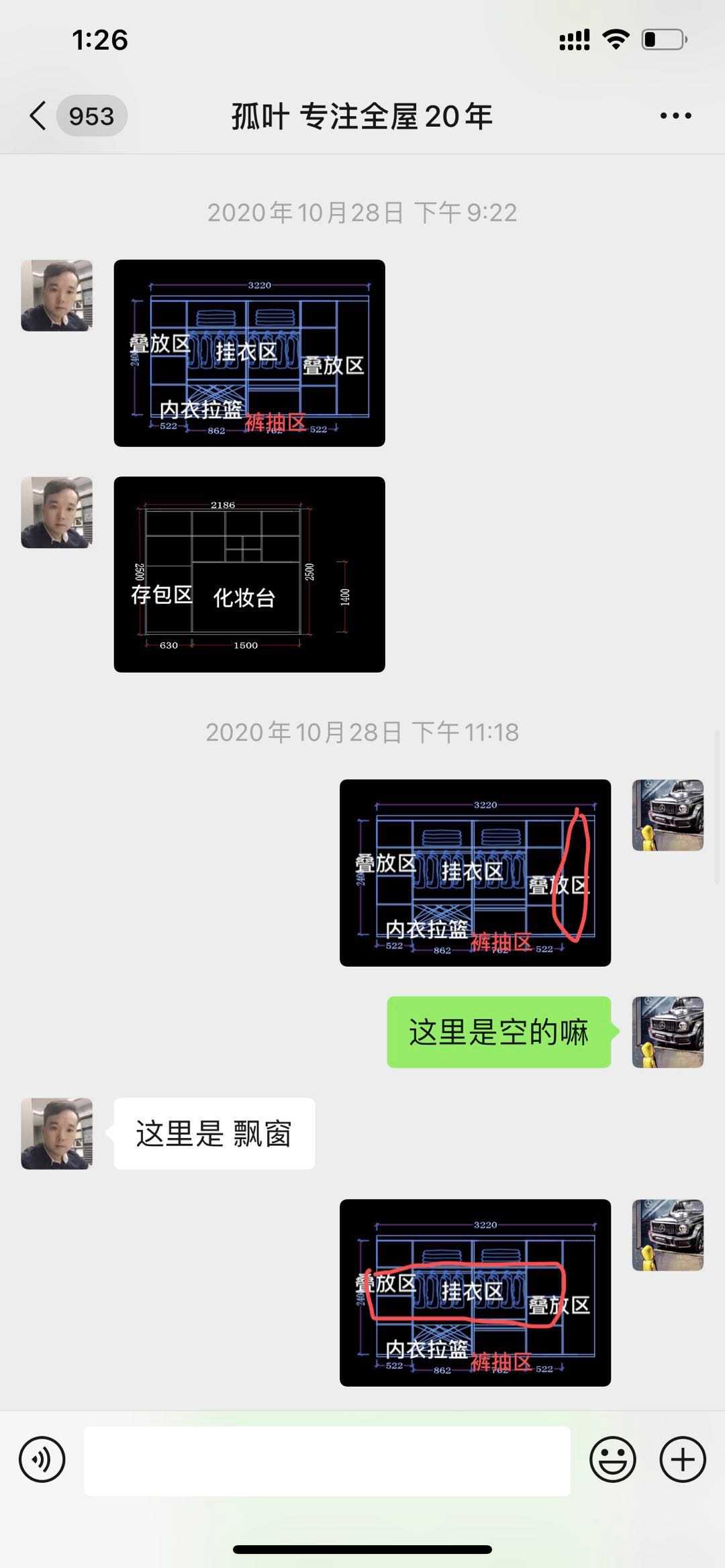The image size is (725, 1568).
Task: Open sent image with red circle around 挂衣区
Action: pyautogui.click(x=475, y=1292)
